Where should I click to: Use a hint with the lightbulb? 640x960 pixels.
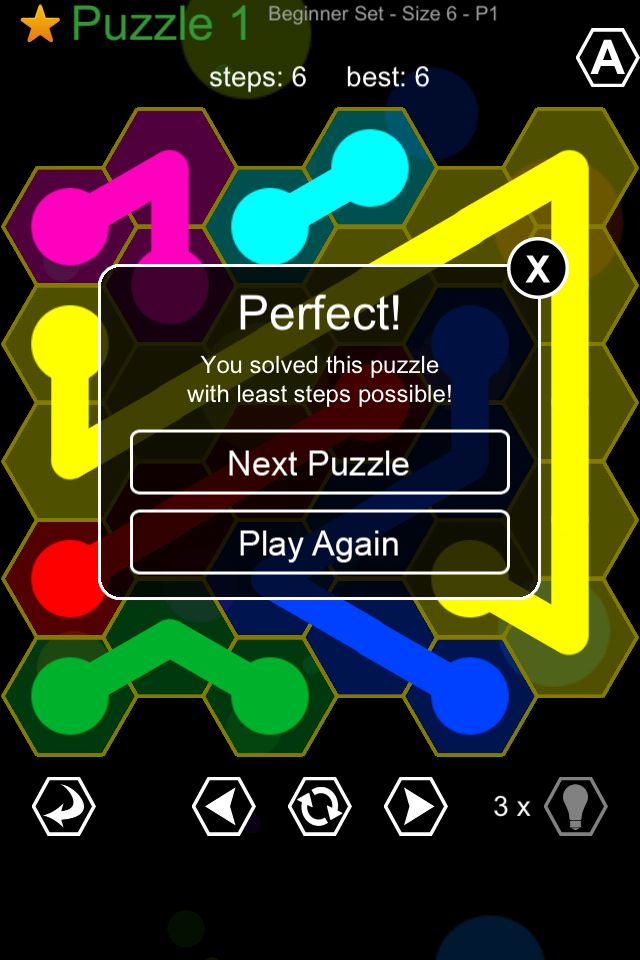(575, 806)
